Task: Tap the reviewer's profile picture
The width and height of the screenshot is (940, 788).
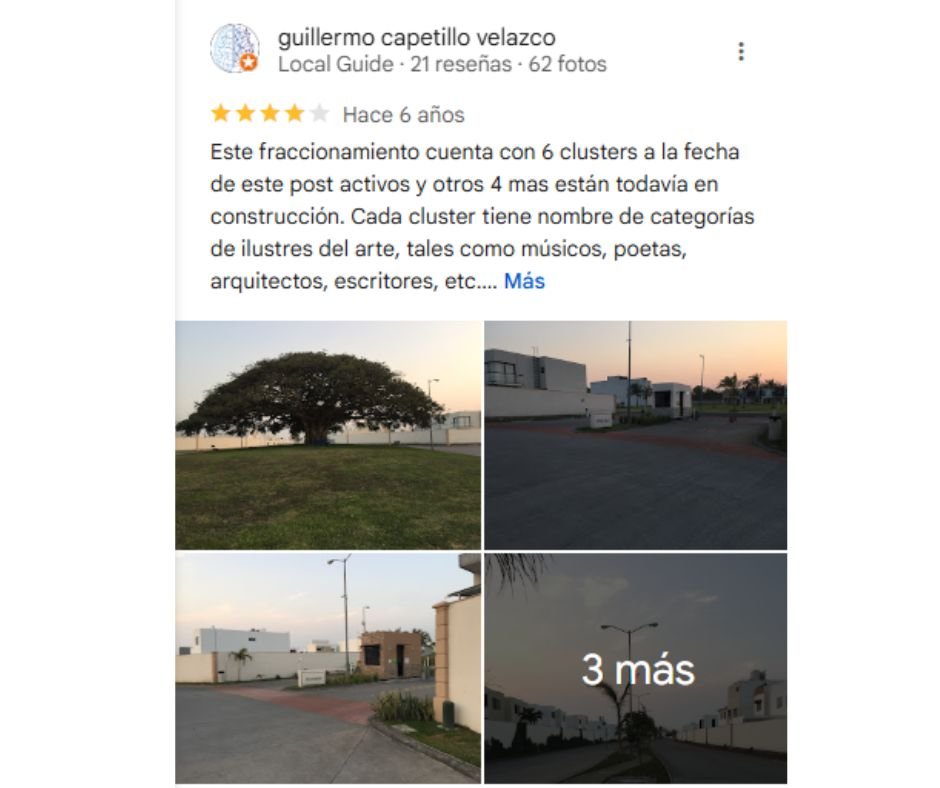Action: [235, 49]
